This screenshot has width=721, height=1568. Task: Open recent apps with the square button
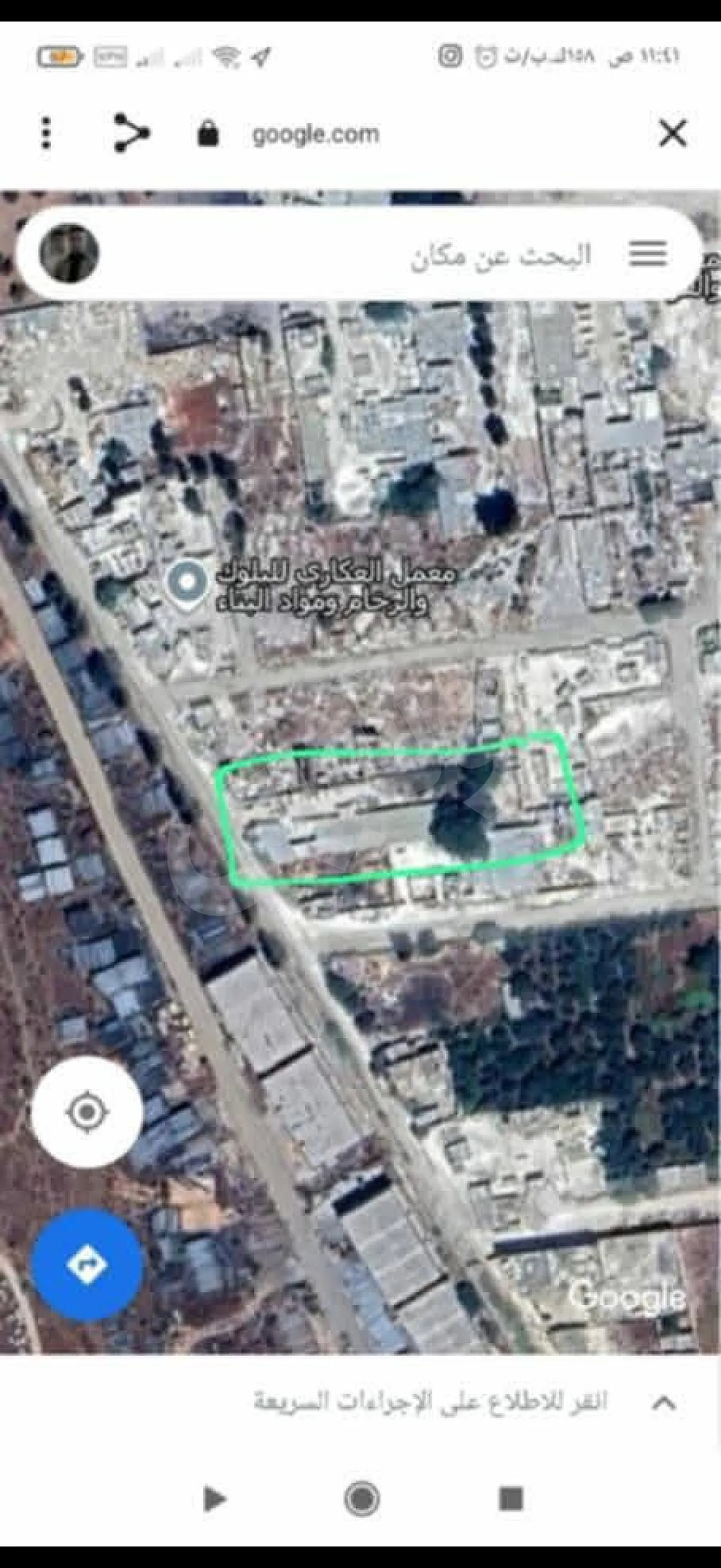(510, 1499)
